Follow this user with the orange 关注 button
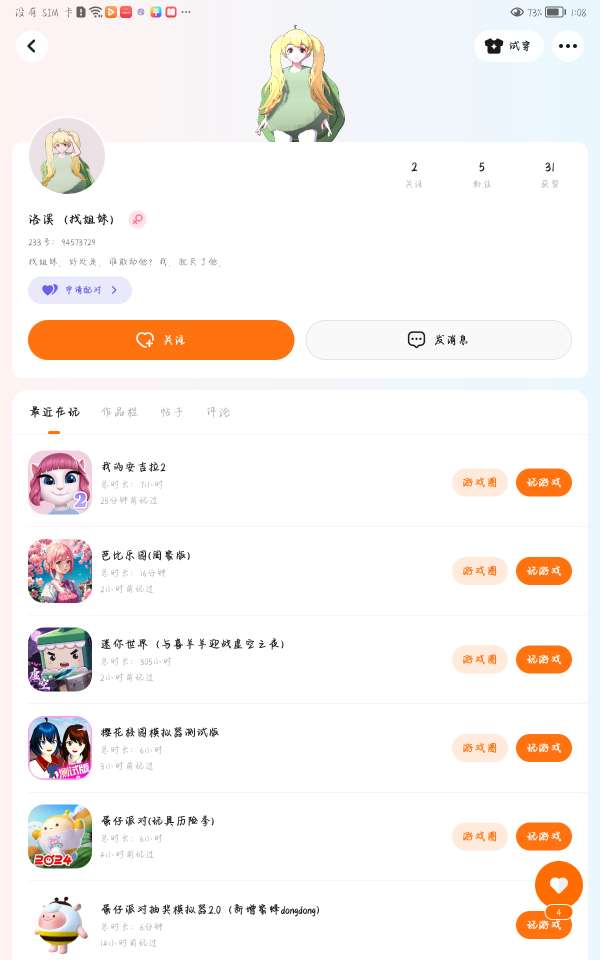Screen dimensions: 600x960 pyautogui.click(x=161, y=340)
